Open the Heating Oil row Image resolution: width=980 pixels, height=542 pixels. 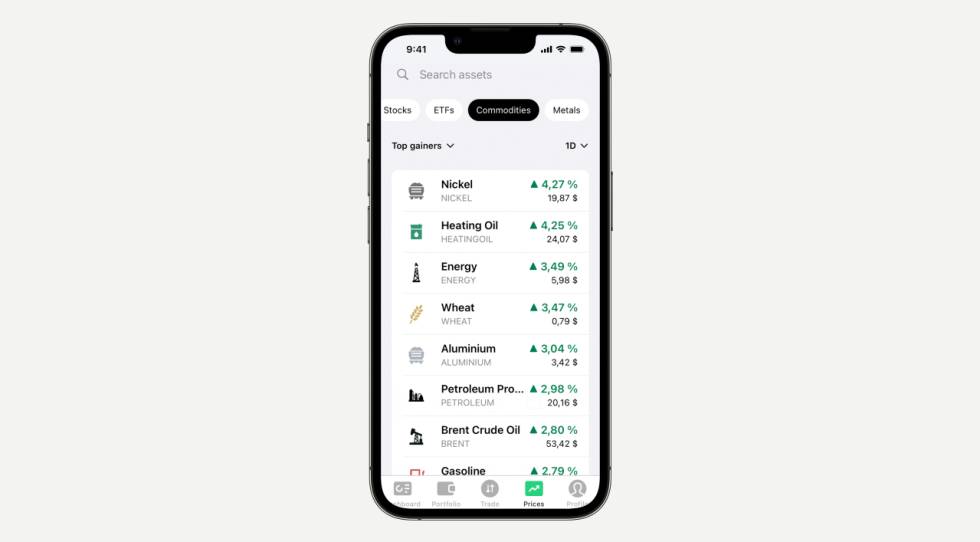pyautogui.click(x=490, y=232)
